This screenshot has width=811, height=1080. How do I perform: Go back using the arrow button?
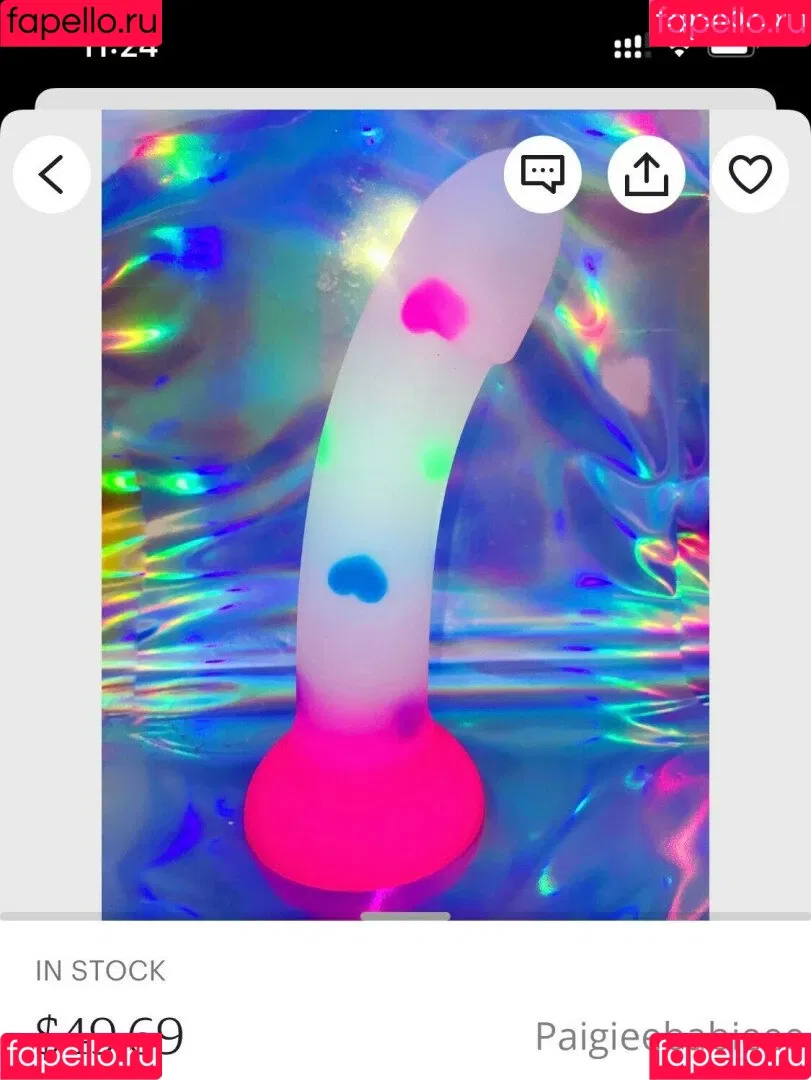[x=51, y=175]
